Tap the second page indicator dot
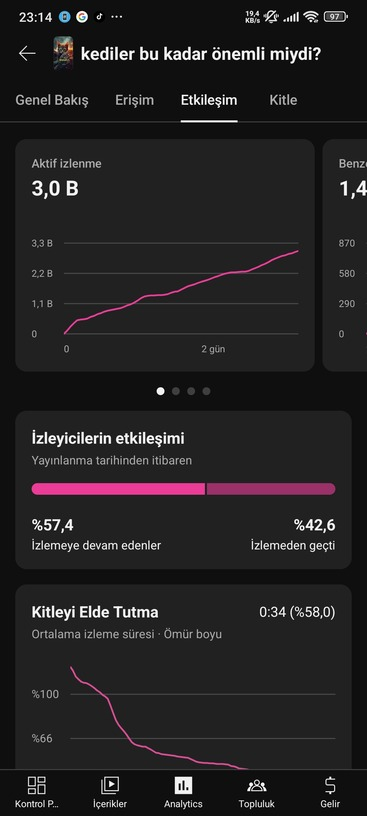 (176, 391)
